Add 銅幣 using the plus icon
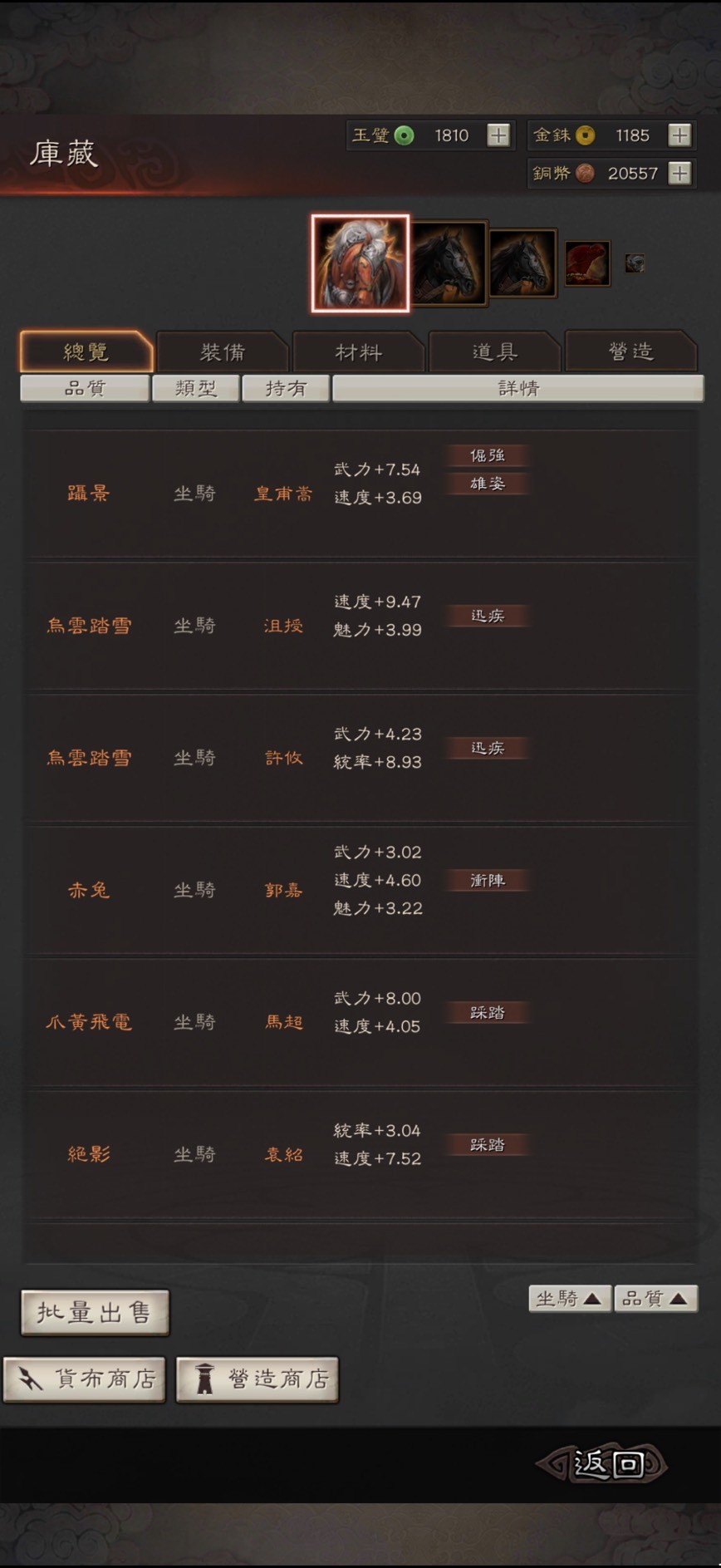Image resolution: width=721 pixels, height=1568 pixels. (x=679, y=173)
